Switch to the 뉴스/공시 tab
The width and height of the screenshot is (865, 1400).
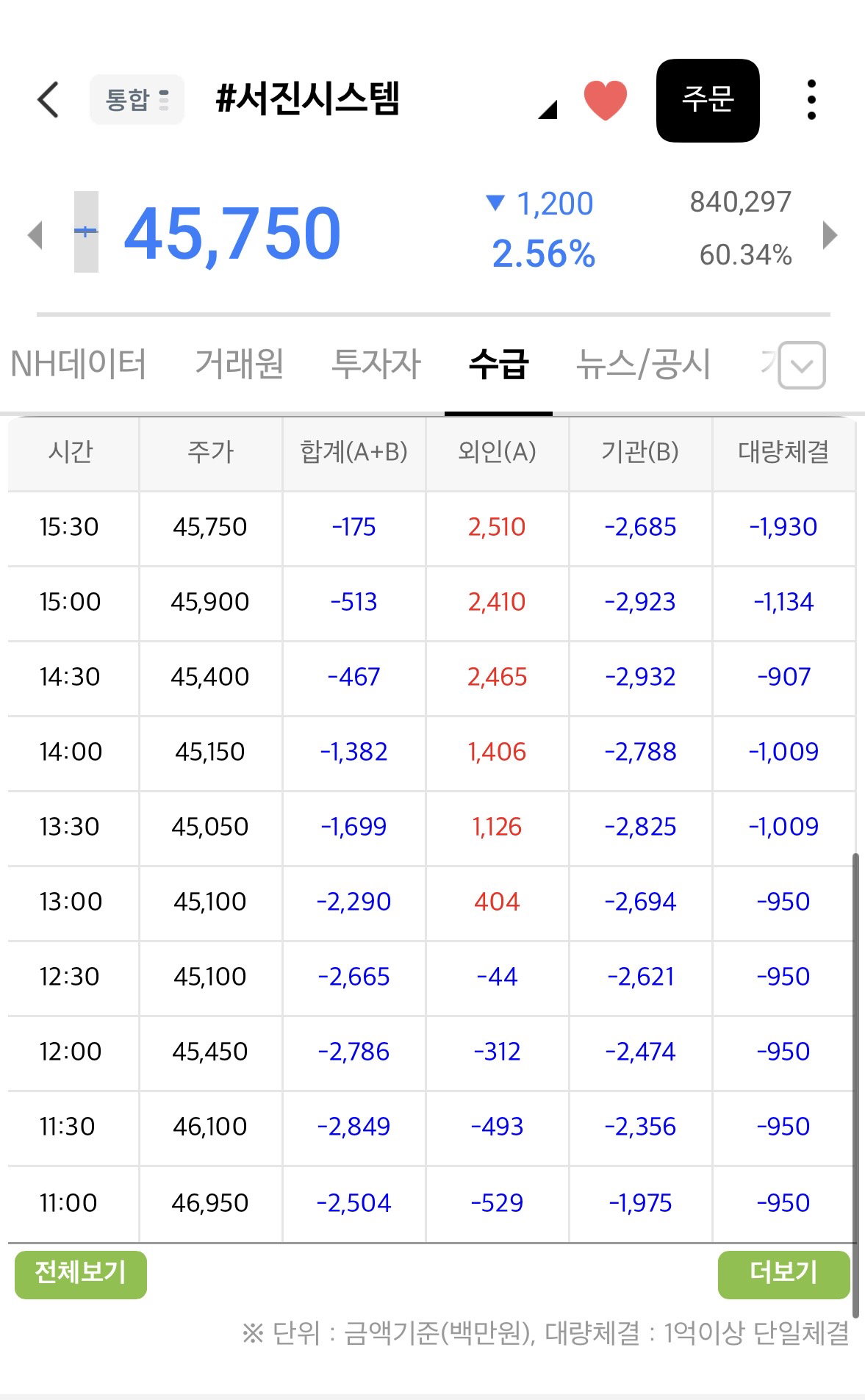point(643,364)
